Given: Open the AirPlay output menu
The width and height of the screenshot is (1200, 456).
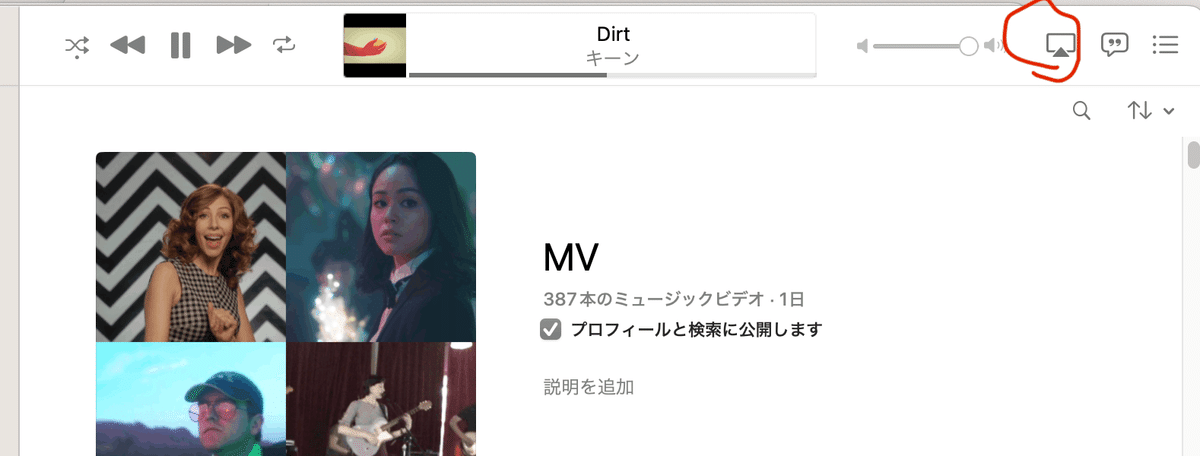Looking at the screenshot, I should tap(1061, 45).
